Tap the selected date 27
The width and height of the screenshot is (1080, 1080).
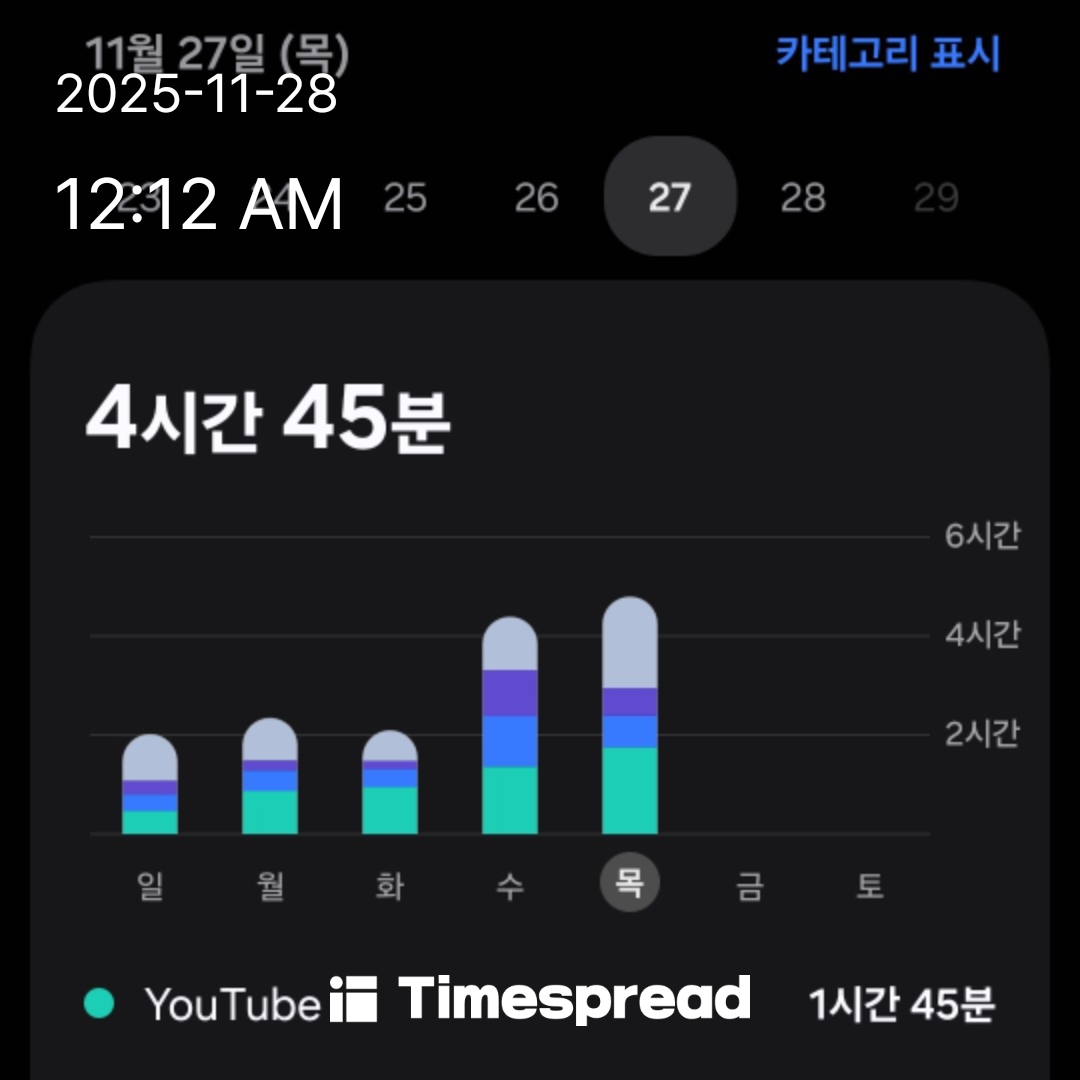(670, 197)
